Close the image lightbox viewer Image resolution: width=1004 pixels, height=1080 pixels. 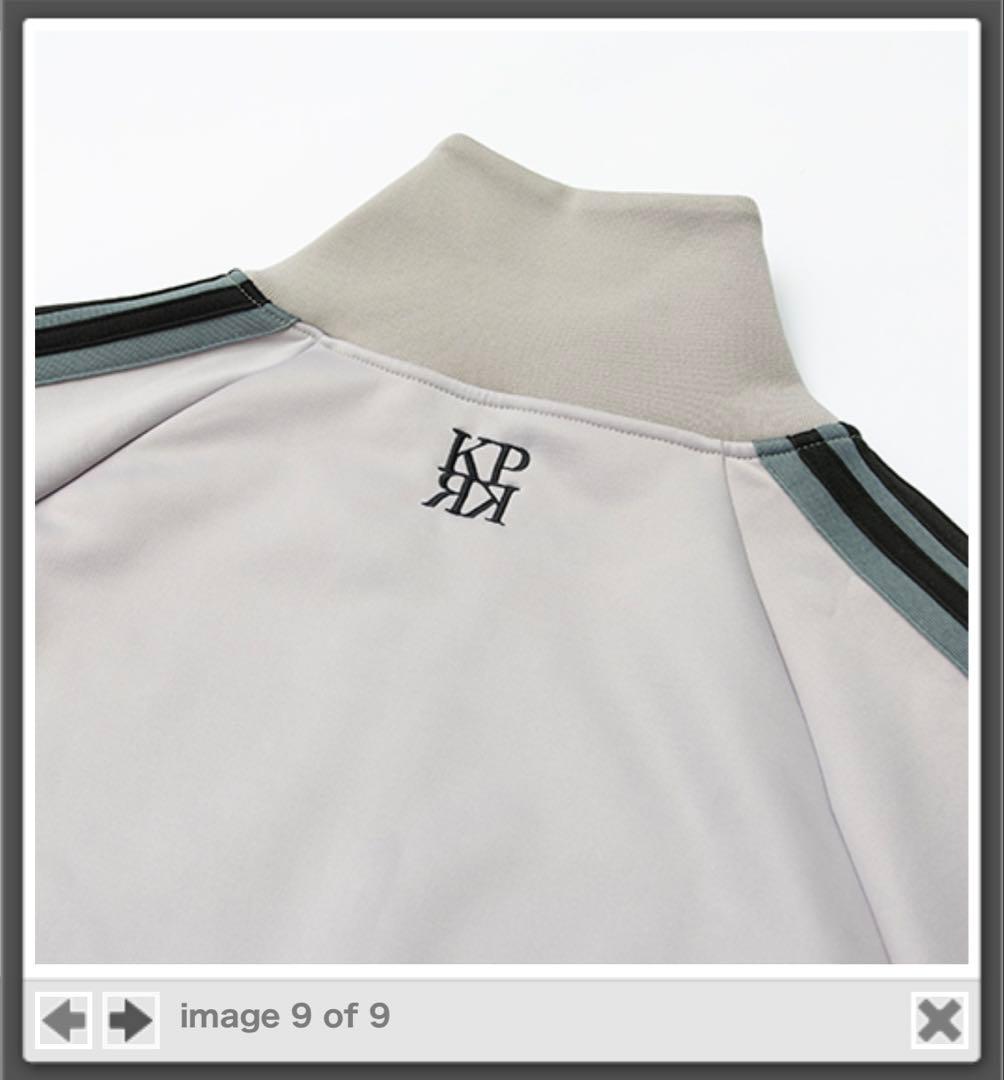click(x=939, y=1020)
